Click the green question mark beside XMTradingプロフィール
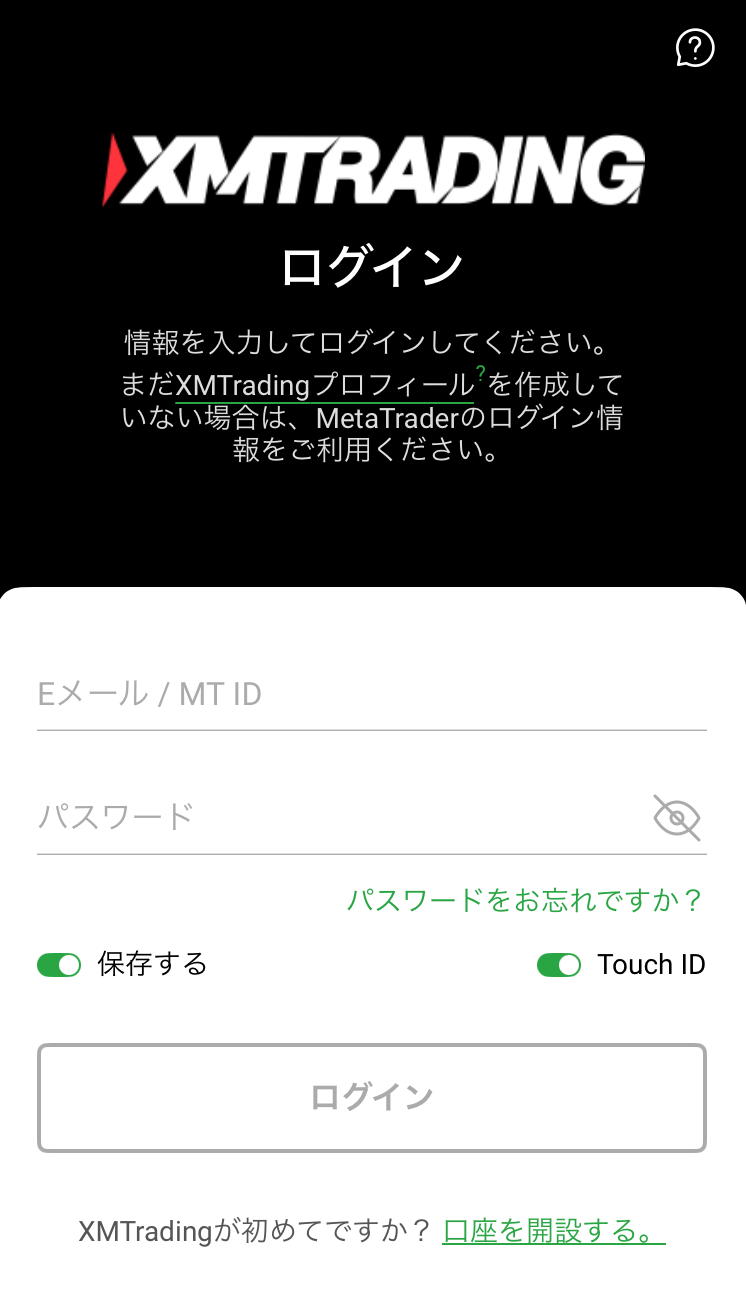Screen dimensions: 746x1297 point(479,372)
